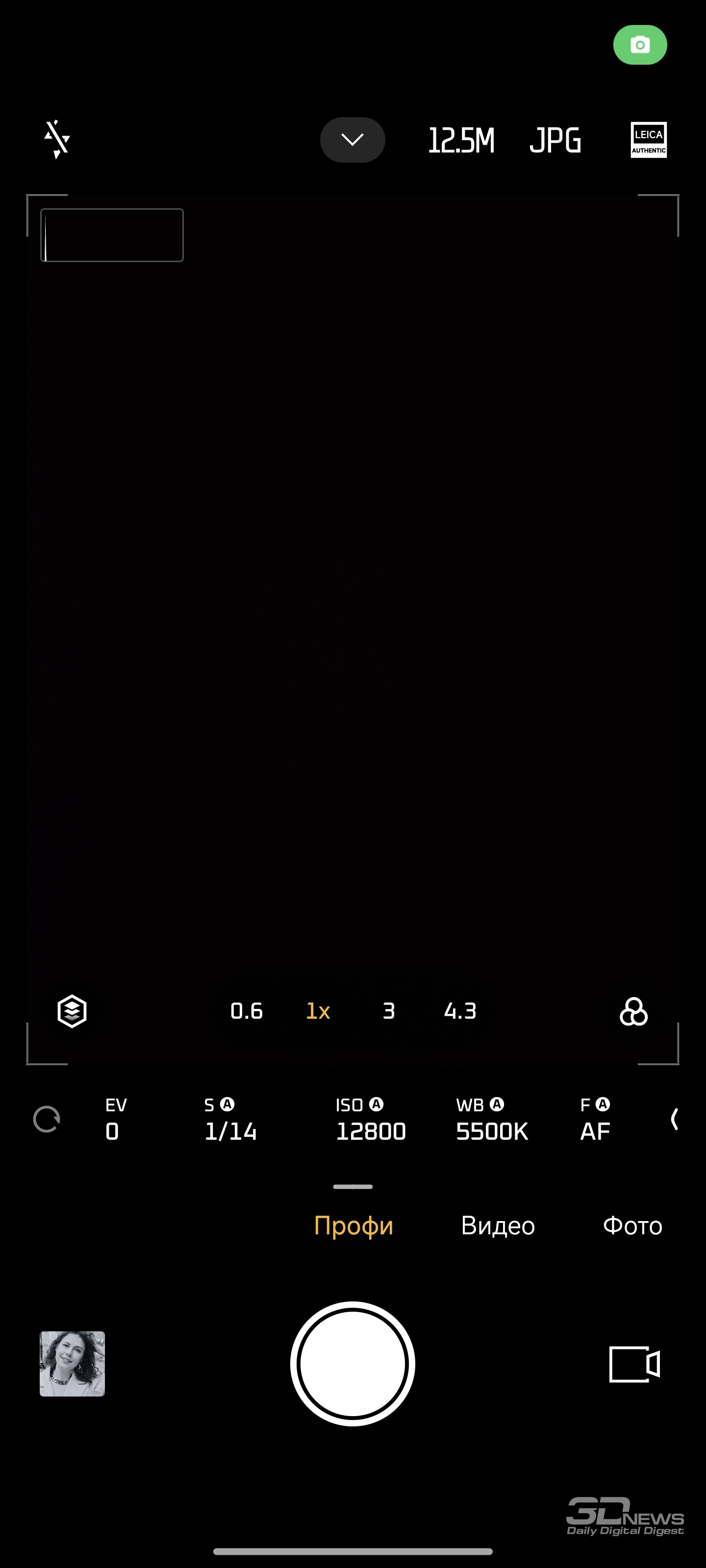Adjust the ISO 12800 setting

[x=370, y=1119]
